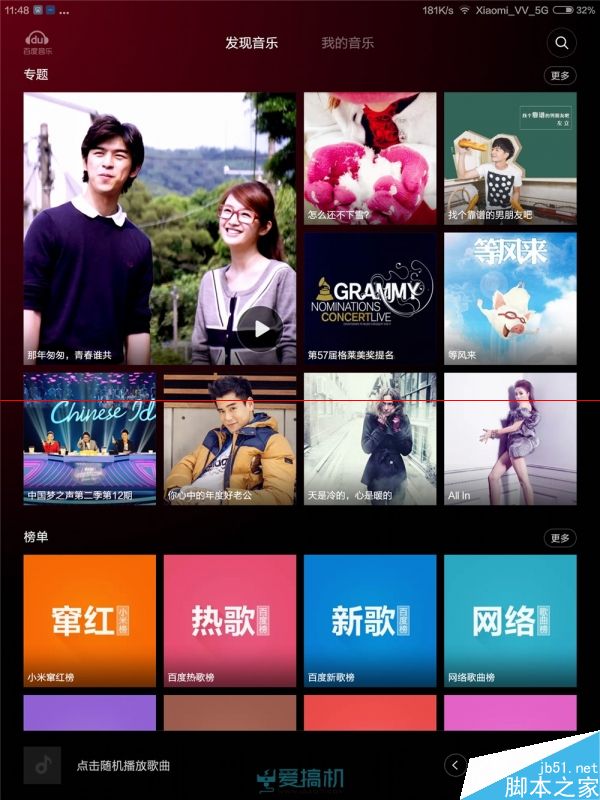The image size is (600, 800).
Task: Open the 网络歌曲榜 chart
Action: [x=510, y=620]
